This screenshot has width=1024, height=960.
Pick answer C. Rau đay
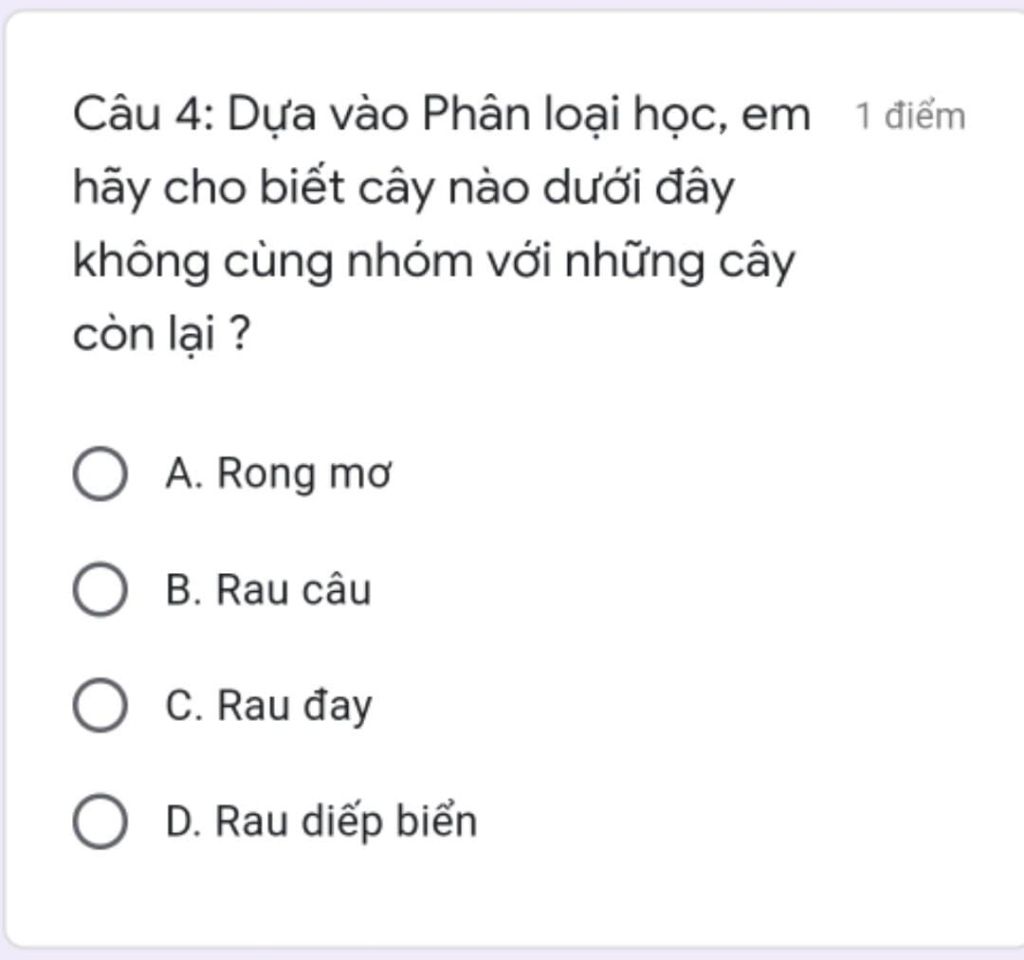(100, 706)
